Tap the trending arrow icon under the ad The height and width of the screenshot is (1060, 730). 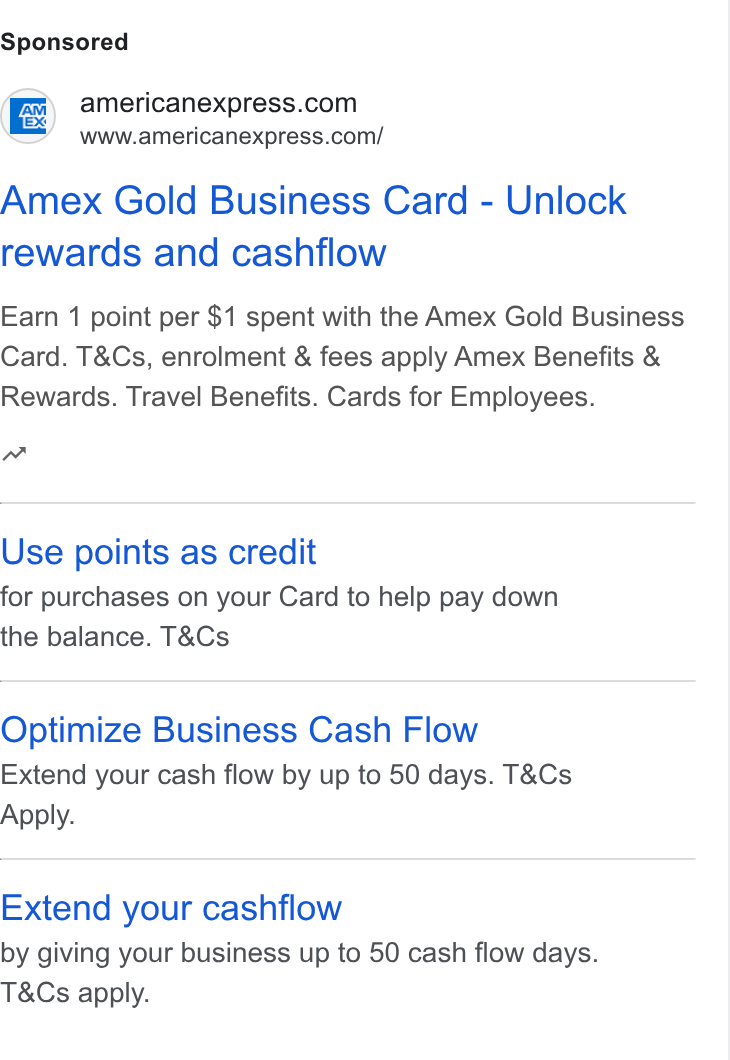click(14, 454)
